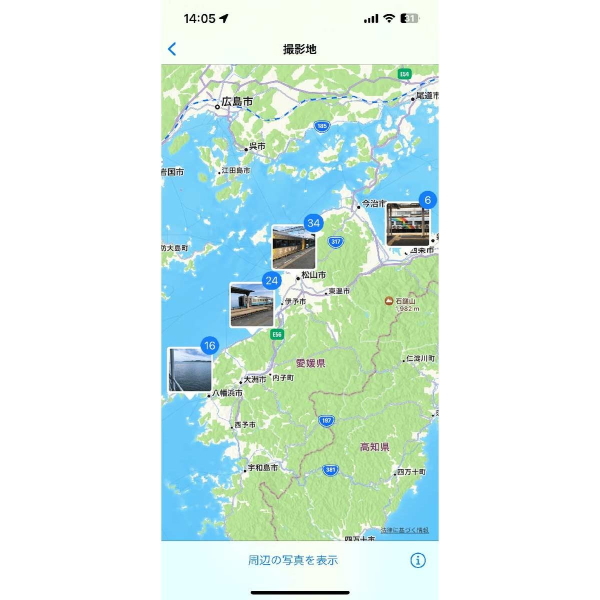This screenshot has height=600, width=600.
Task: Open the 6-photo cluster near 今治市
Action: [x=410, y=224]
